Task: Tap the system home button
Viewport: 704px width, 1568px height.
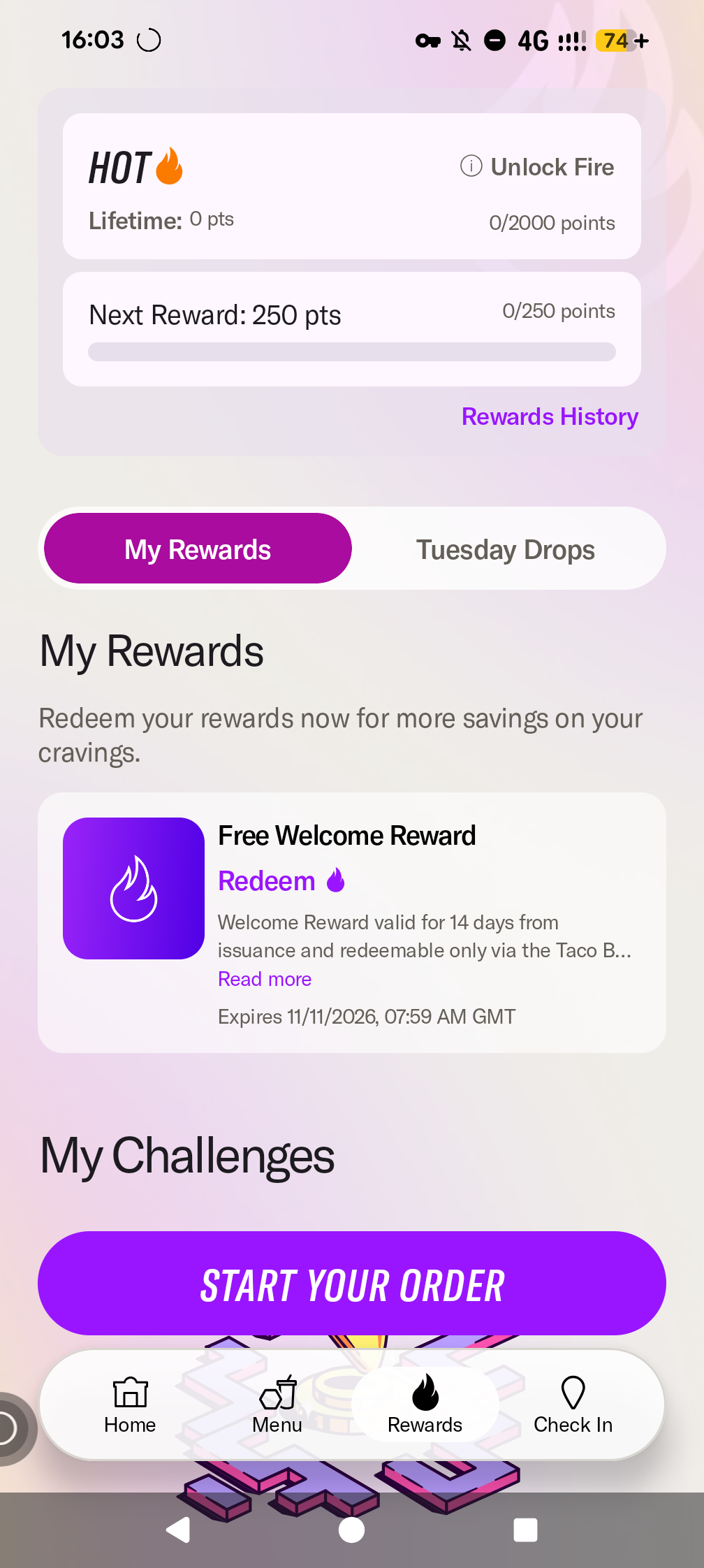Action: pos(351,1530)
